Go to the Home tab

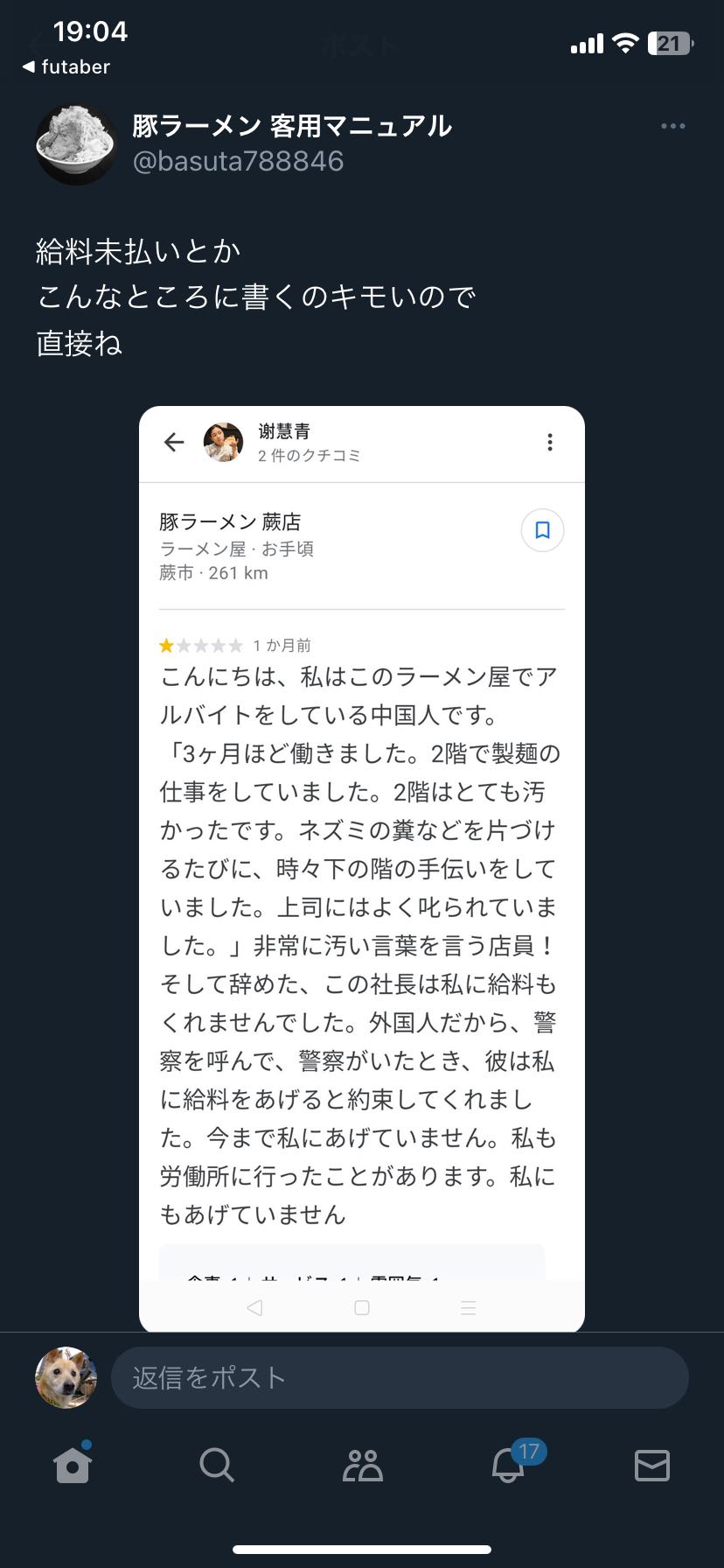[x=73, y=1465]
